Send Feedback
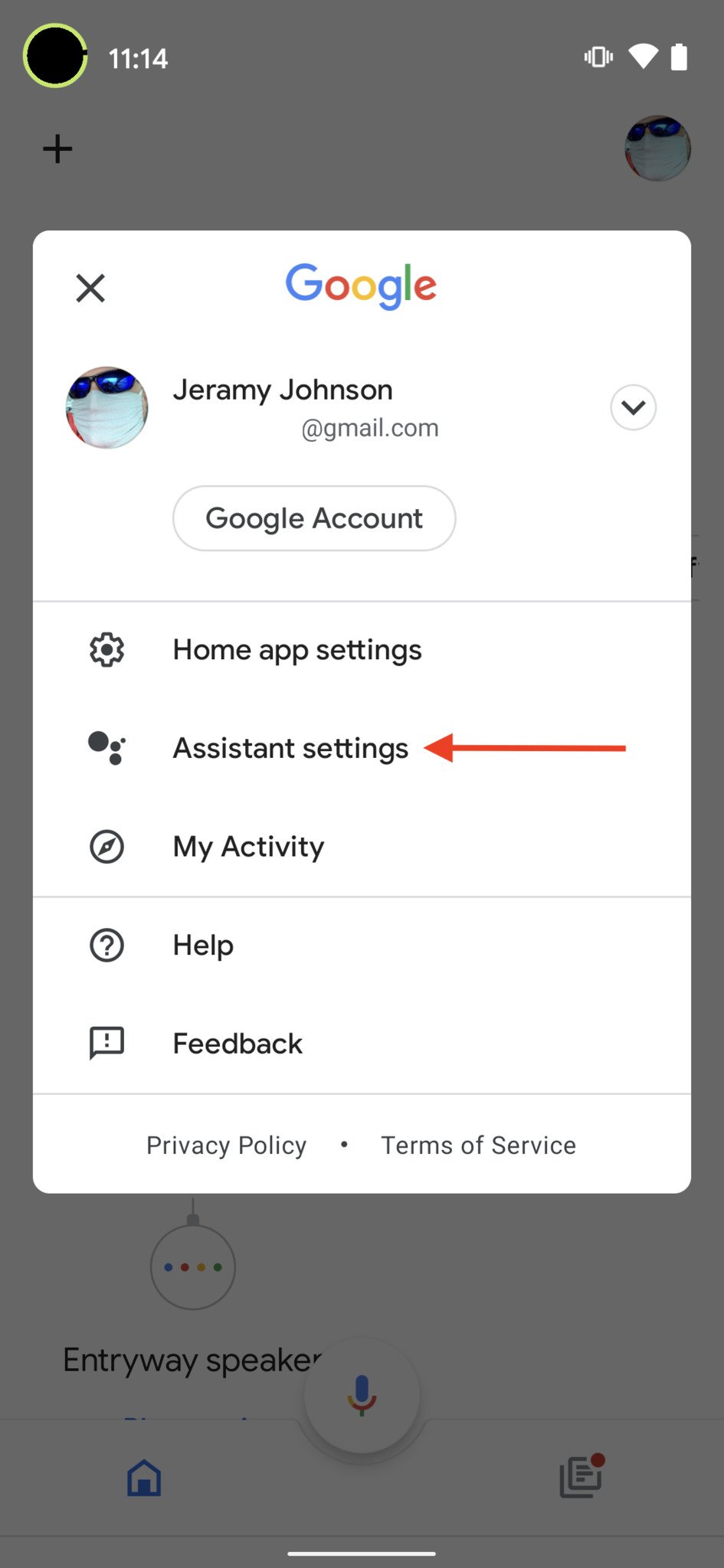The width and height of the screenshot is (724, 1568). coord(238,1044)
